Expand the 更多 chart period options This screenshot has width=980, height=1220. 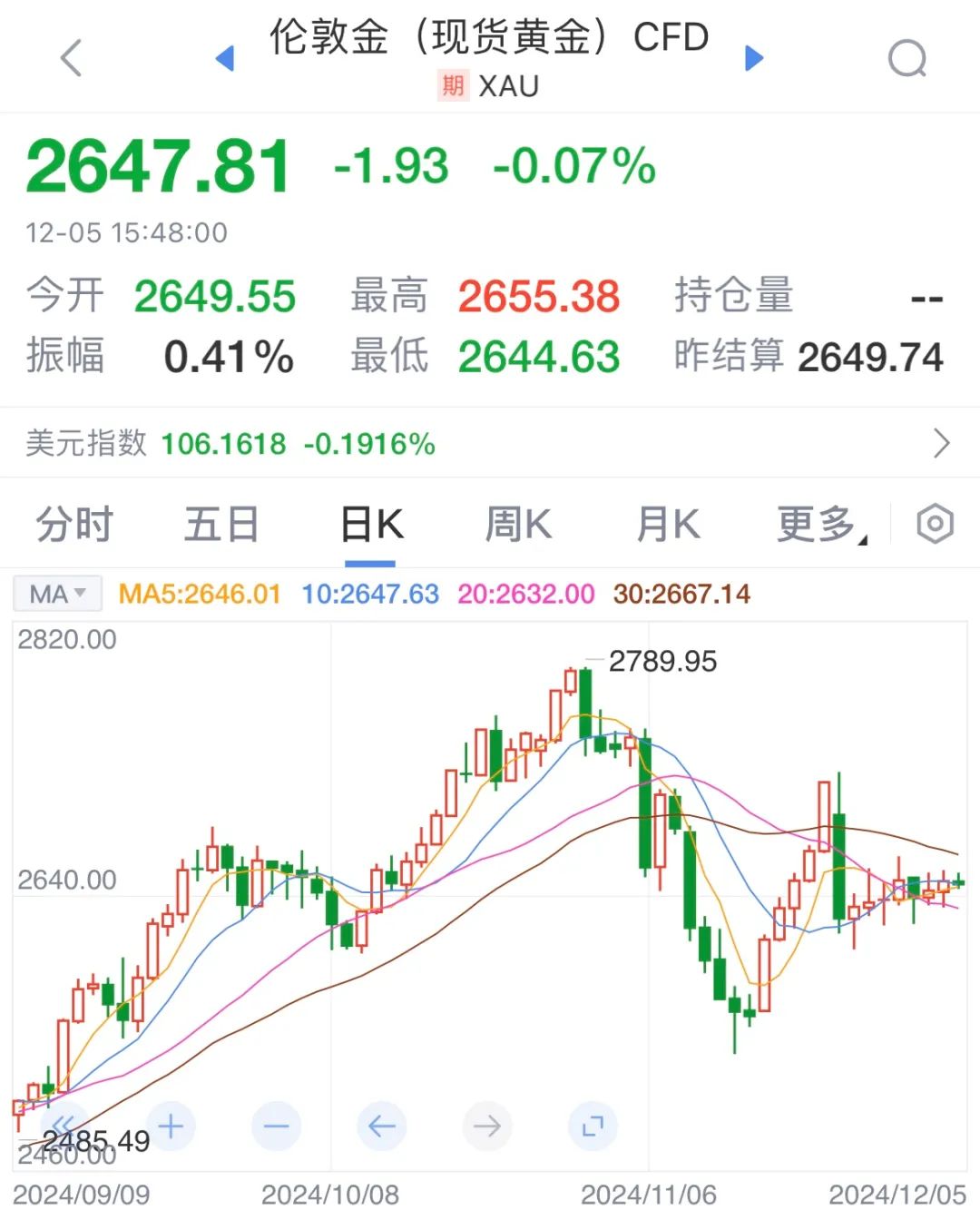820,525
